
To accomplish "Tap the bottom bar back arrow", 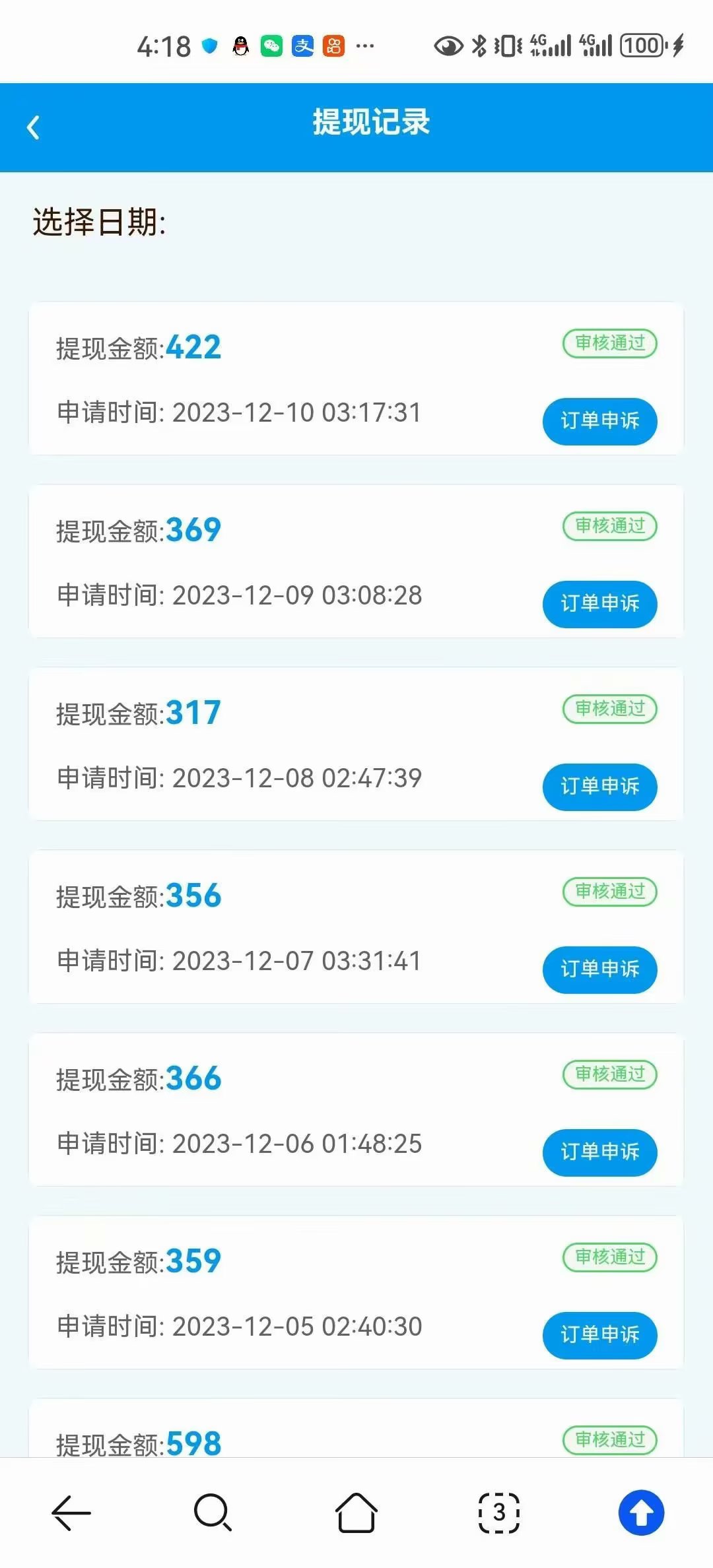I will tap(71, 1512).
